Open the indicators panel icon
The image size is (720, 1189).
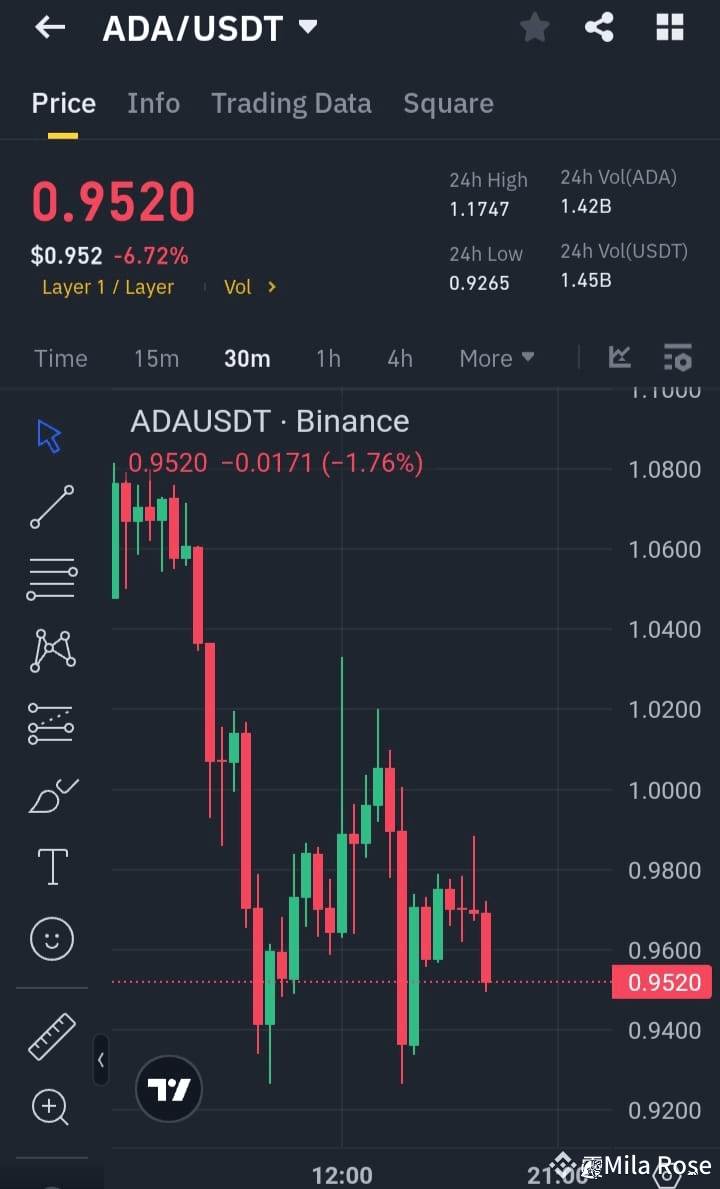[678, 357]
